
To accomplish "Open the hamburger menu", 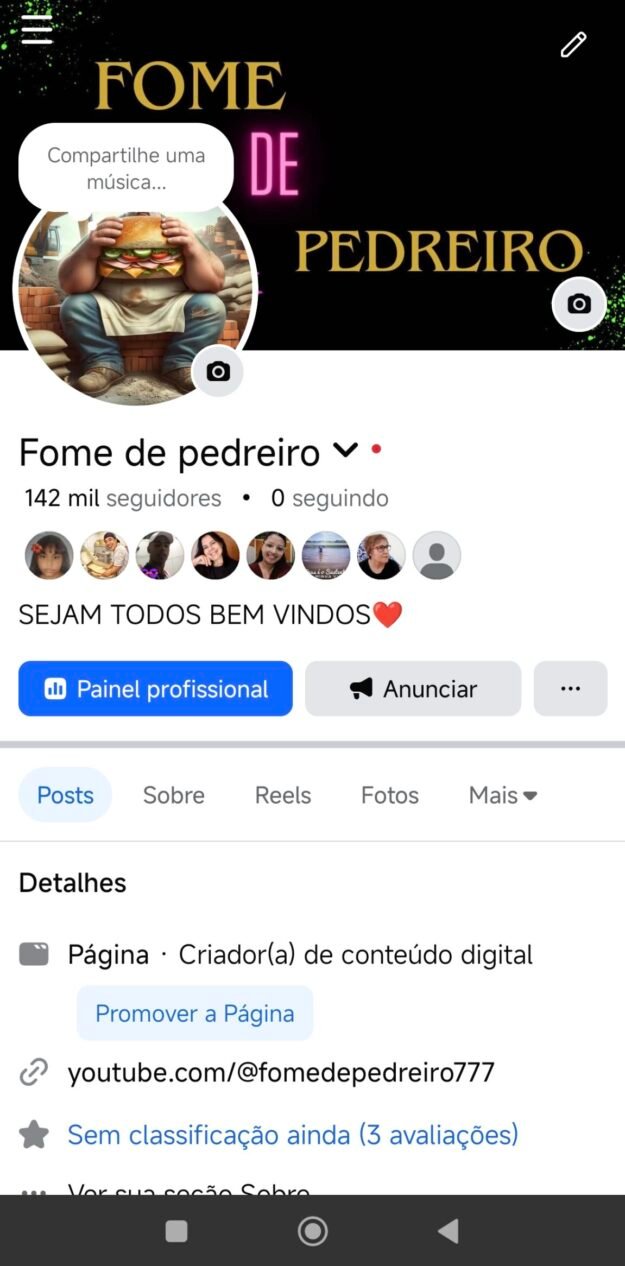I will [37, 29].
